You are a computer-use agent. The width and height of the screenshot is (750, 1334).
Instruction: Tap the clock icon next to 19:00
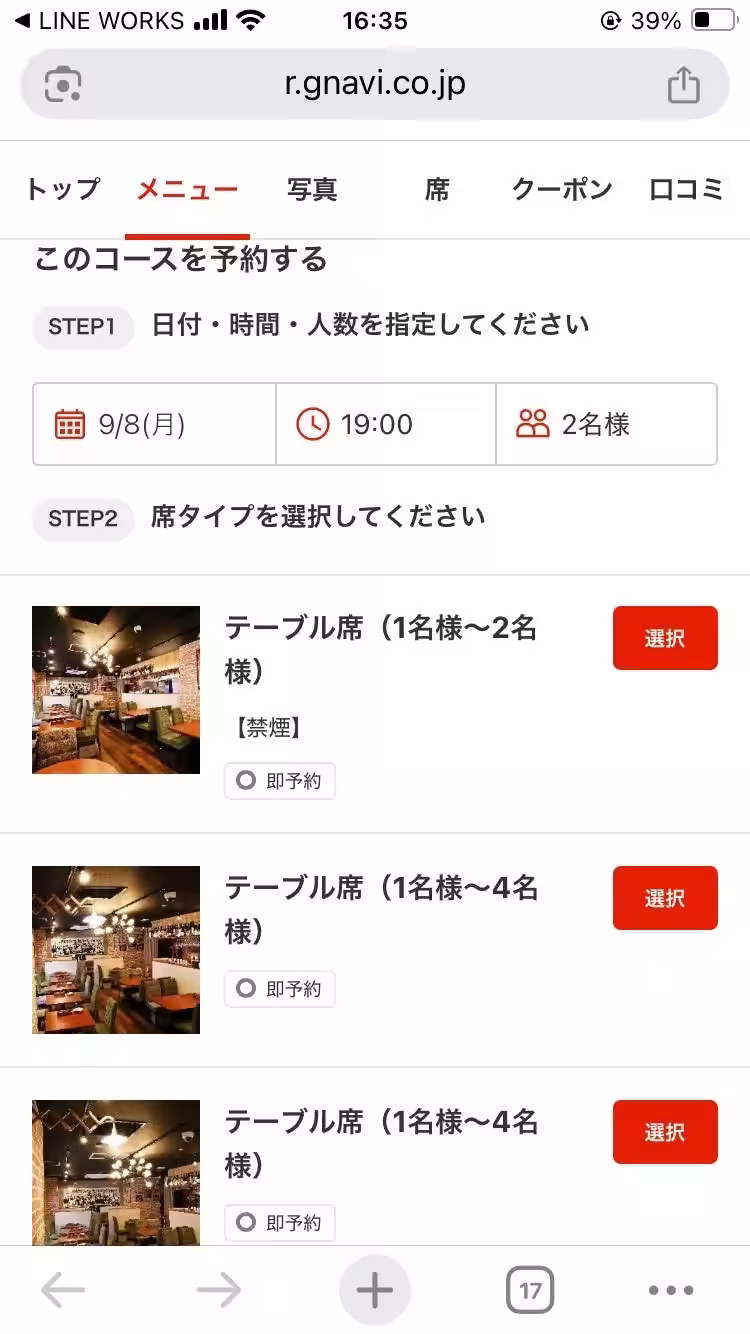tap(314, 424)
